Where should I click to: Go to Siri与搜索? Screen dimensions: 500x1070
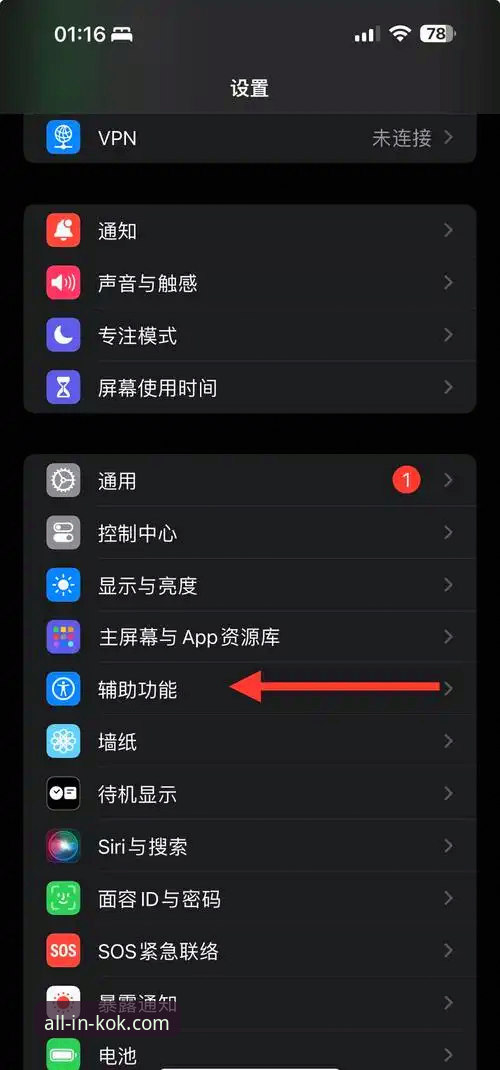coord(250,846)
